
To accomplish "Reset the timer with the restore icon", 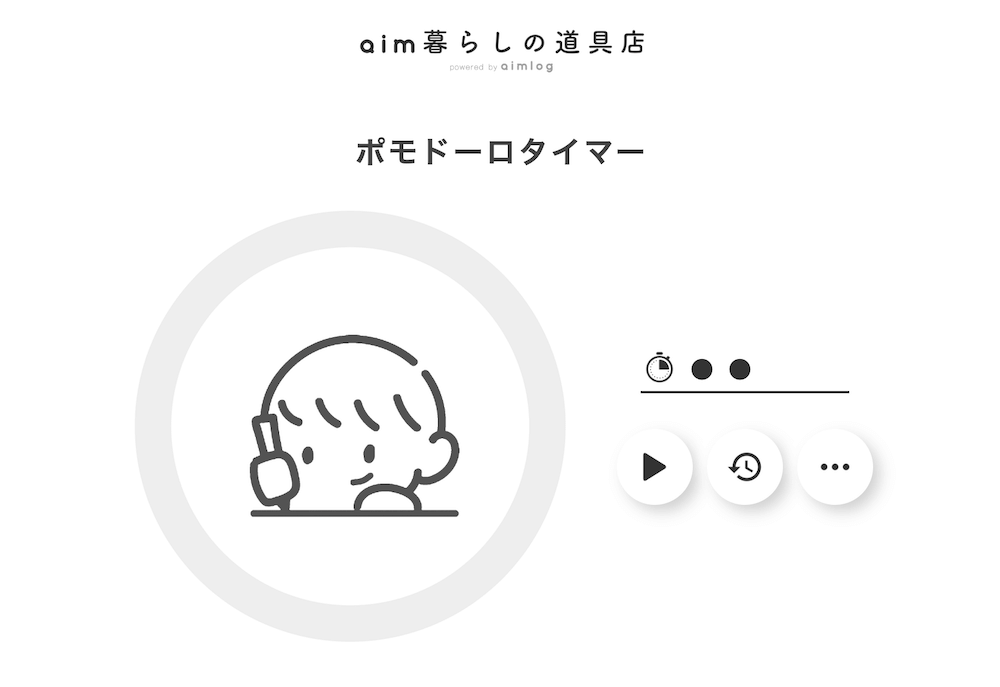I will click(744, 466).
